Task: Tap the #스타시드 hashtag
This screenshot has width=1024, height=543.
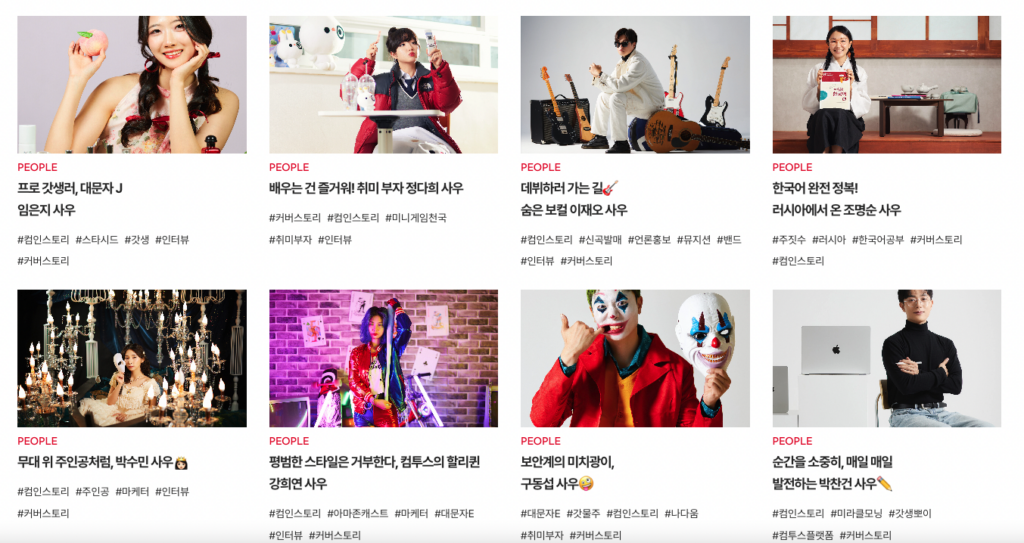Action: pyautogui.click(x=97, y=240)
